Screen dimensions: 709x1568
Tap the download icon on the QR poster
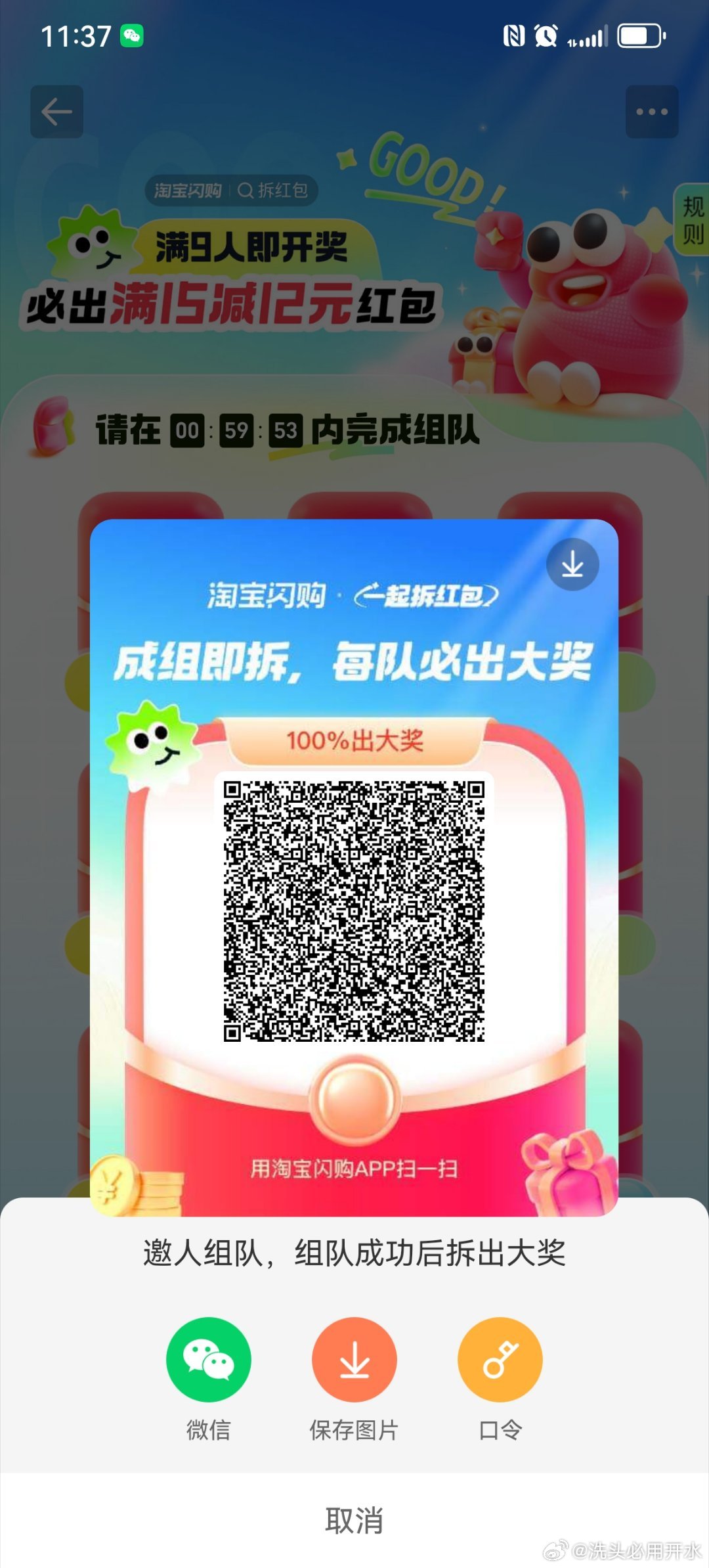(572, 564)
